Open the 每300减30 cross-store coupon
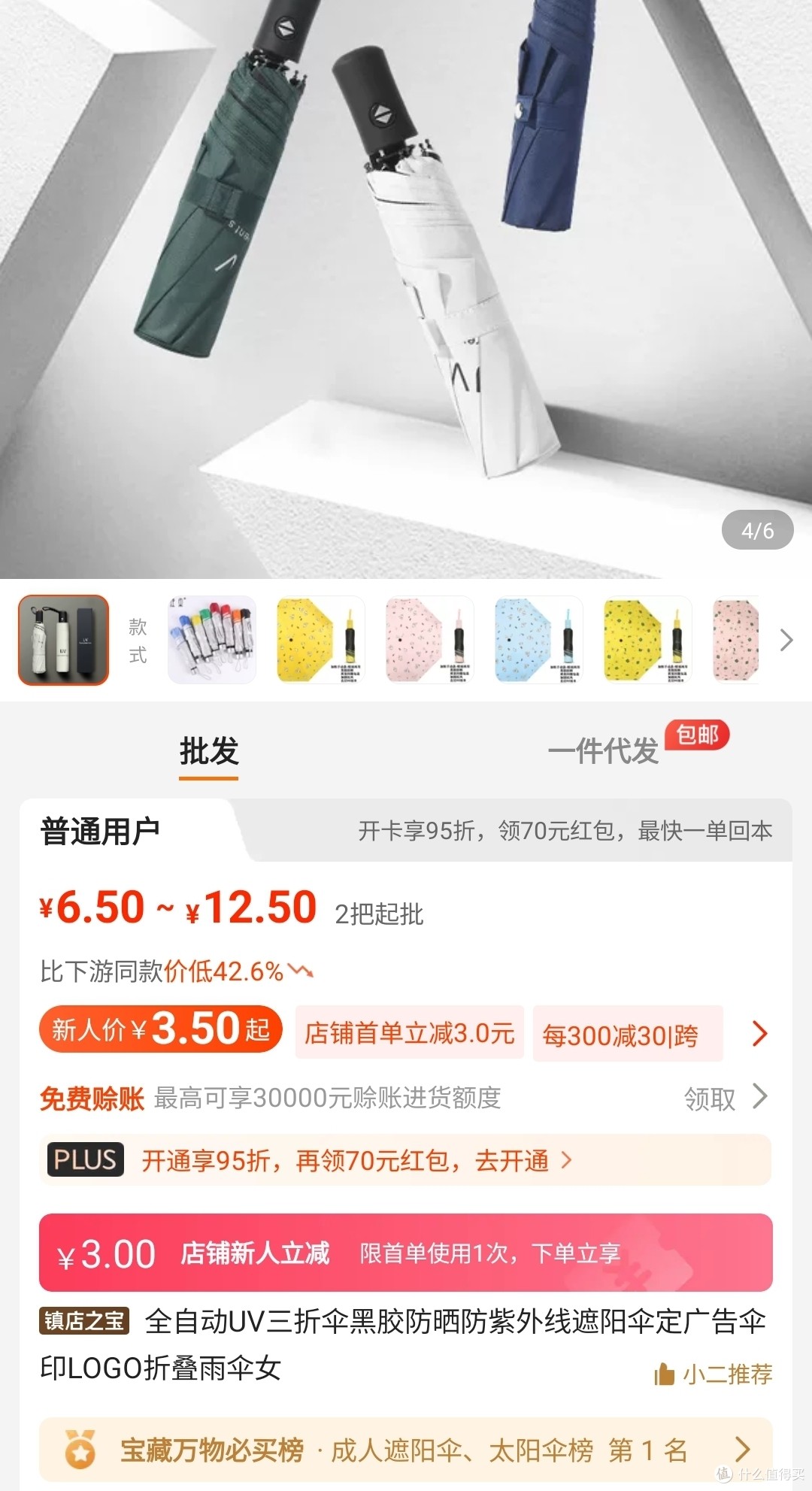Image resolution: width=812 pixels, height=1491 pixels. click(627, 1035)
